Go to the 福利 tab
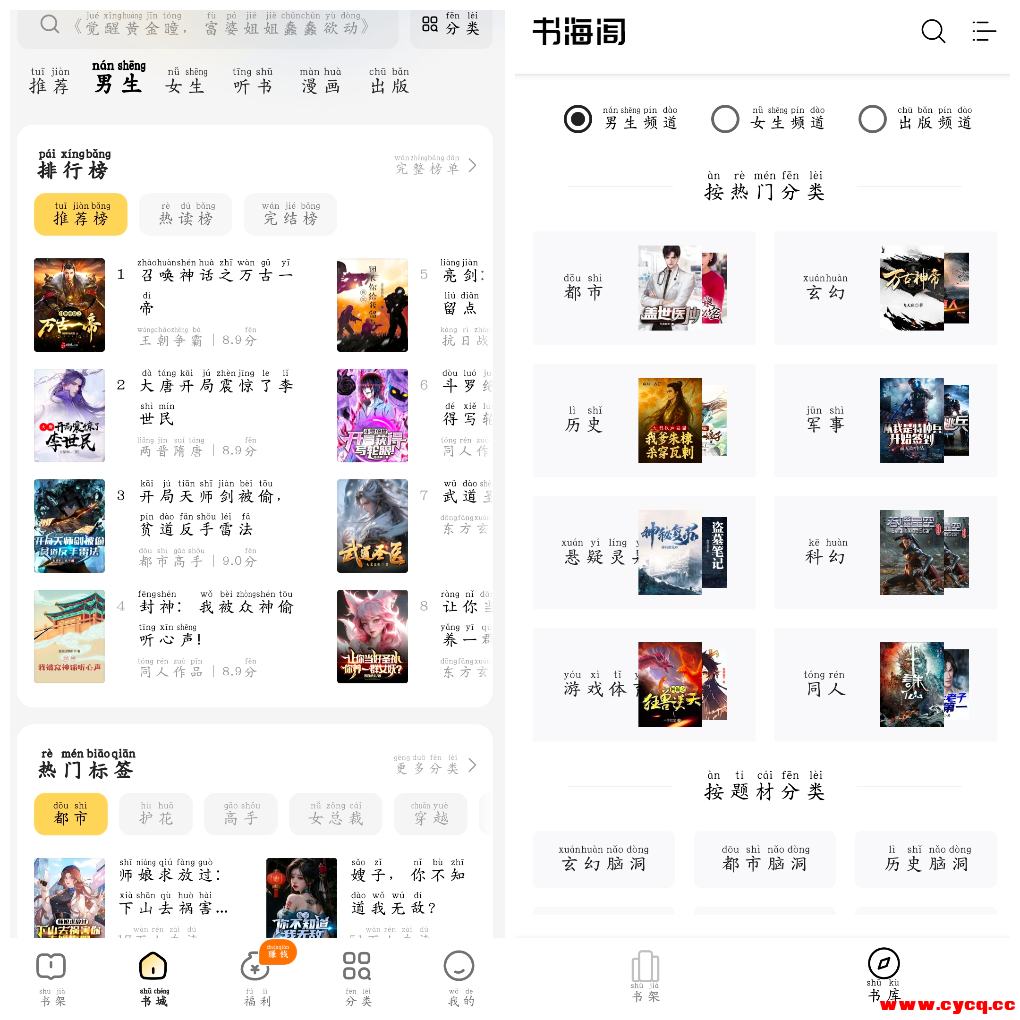1020x1020 pixels. [x=257, y=978]
